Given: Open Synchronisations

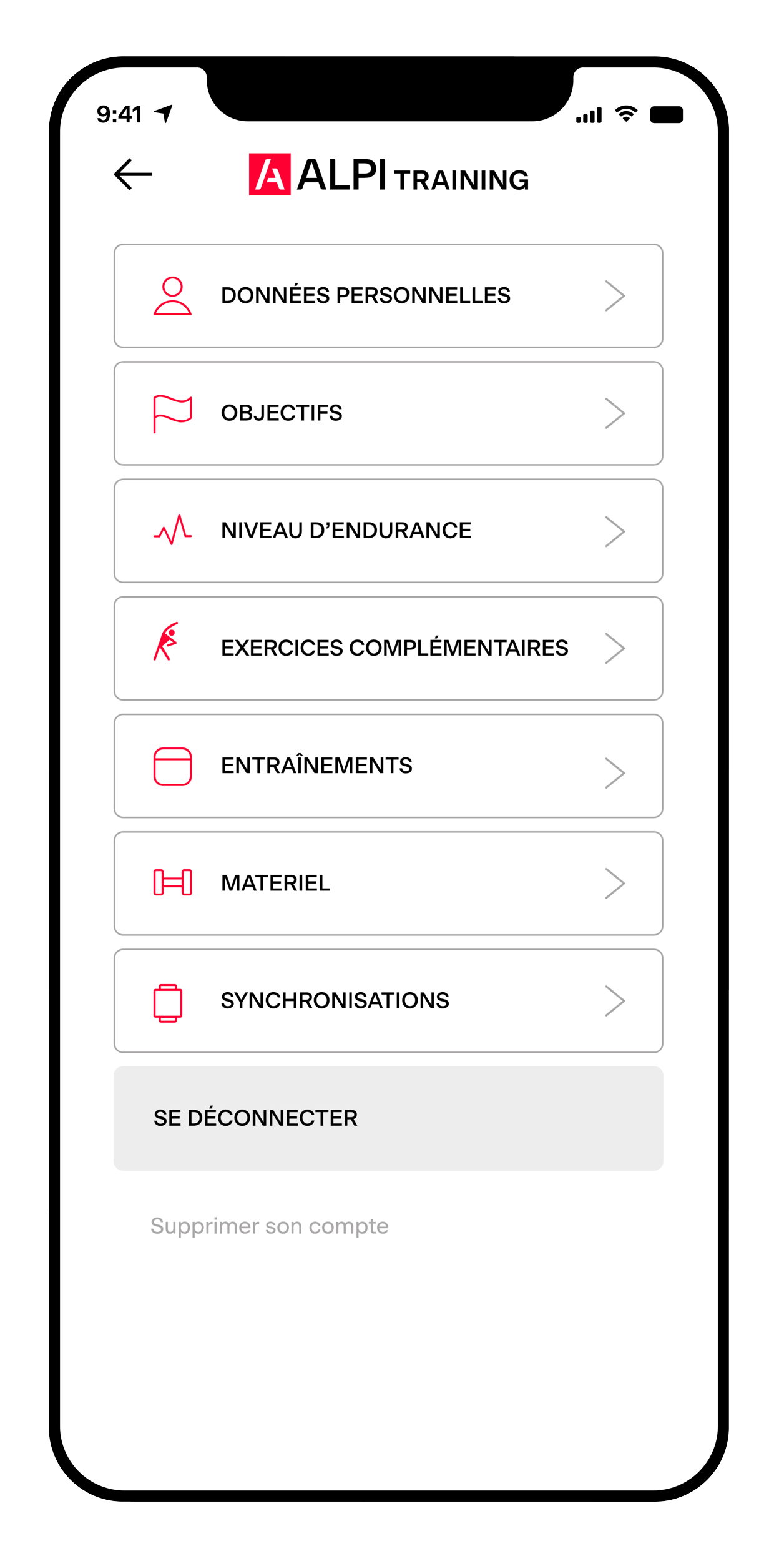Looking at the screenshot, I should 388,1000.
